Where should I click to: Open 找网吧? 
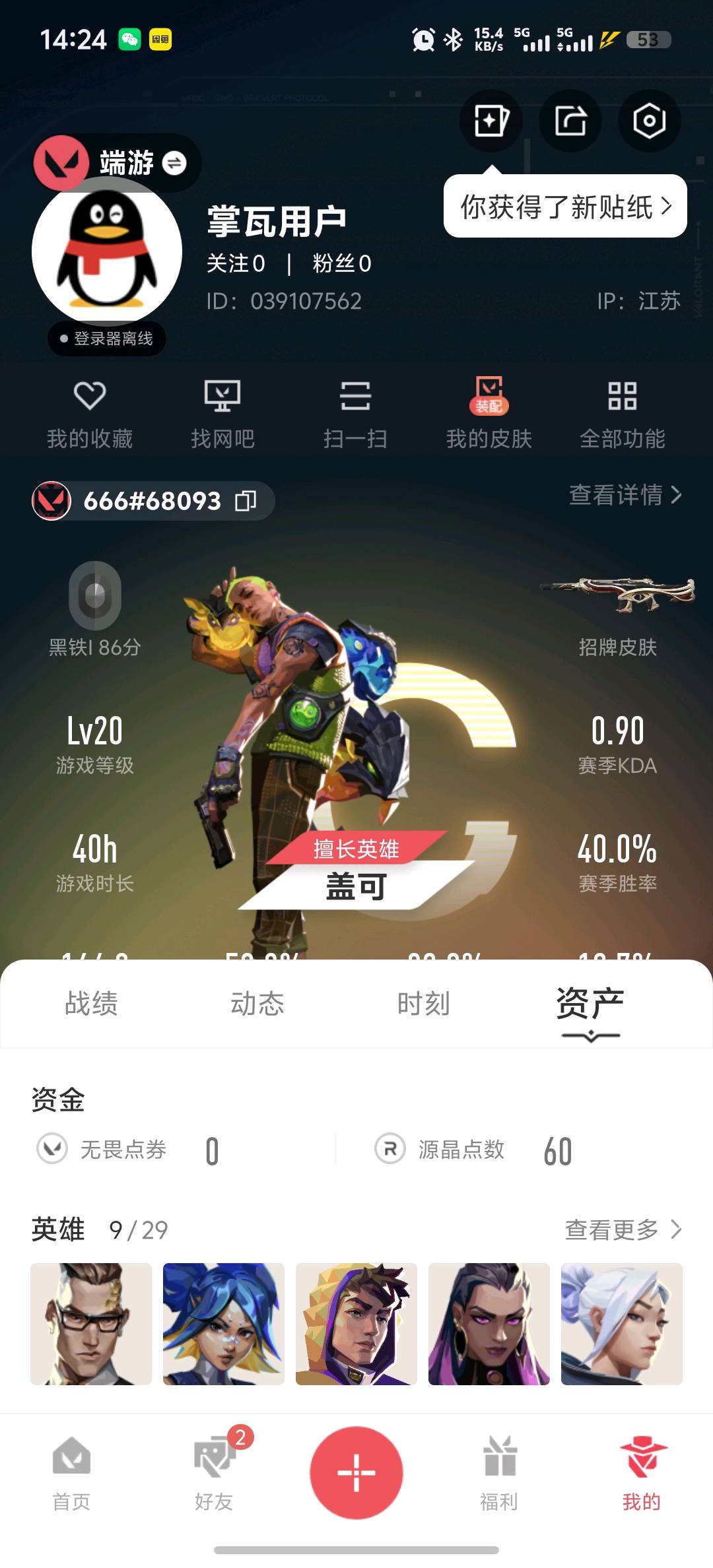tap(222, 414)
